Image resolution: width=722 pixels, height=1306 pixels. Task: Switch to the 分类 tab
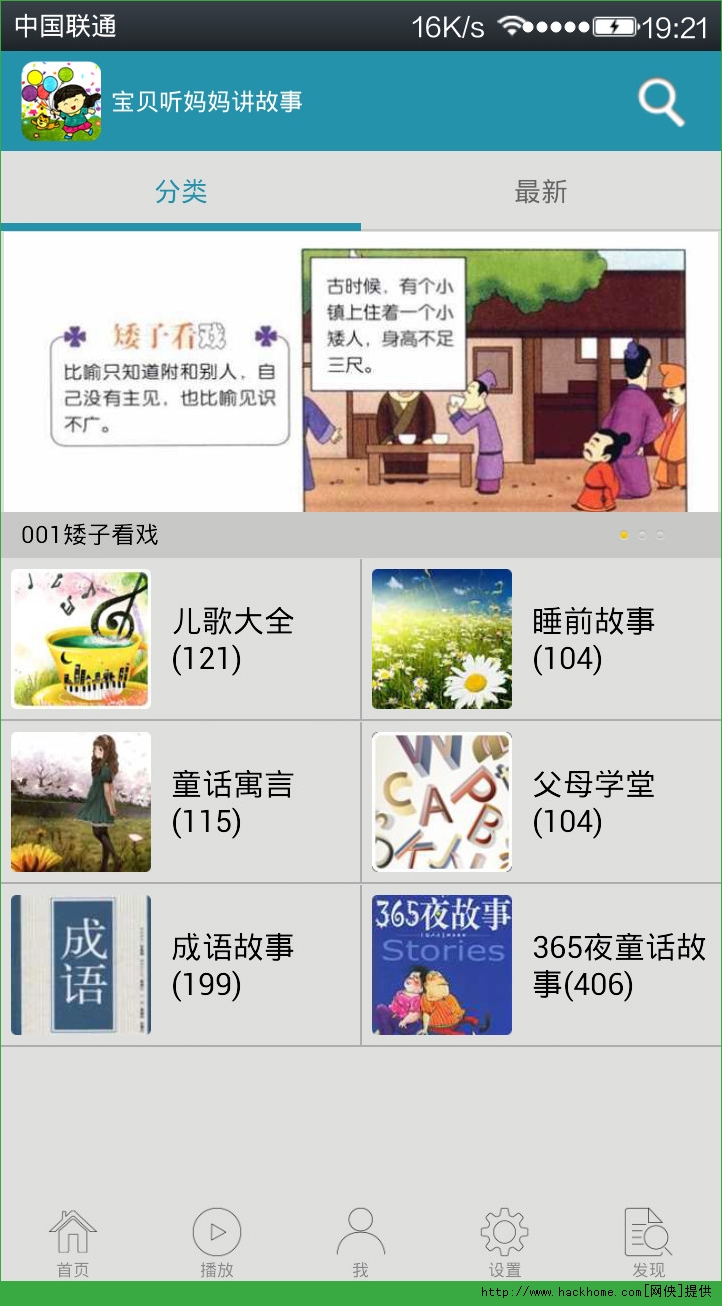tap(181, 192)
